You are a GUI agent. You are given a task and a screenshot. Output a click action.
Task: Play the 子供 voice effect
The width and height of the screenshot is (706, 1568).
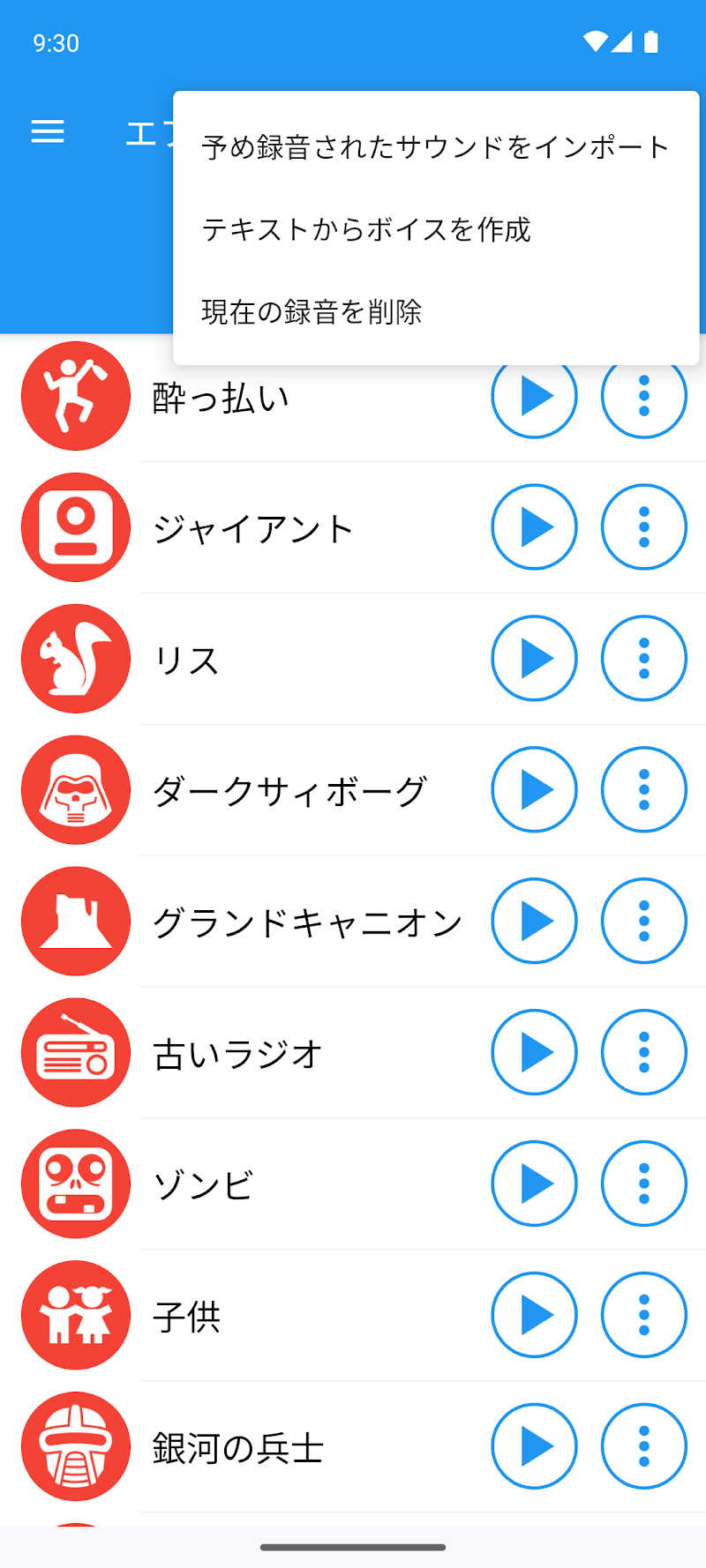(534, 1315)
